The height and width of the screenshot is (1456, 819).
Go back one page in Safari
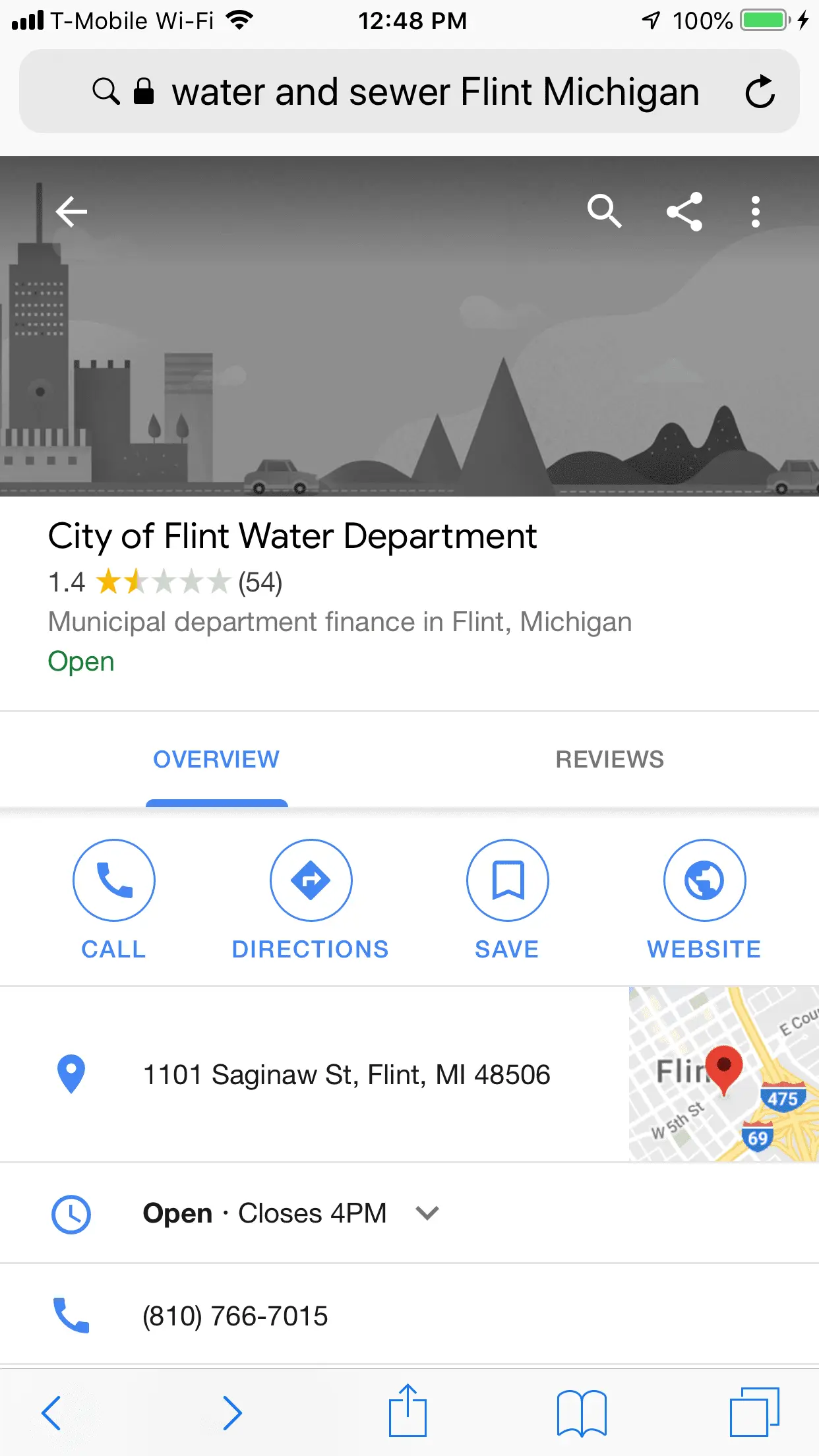coord(51,1412)
